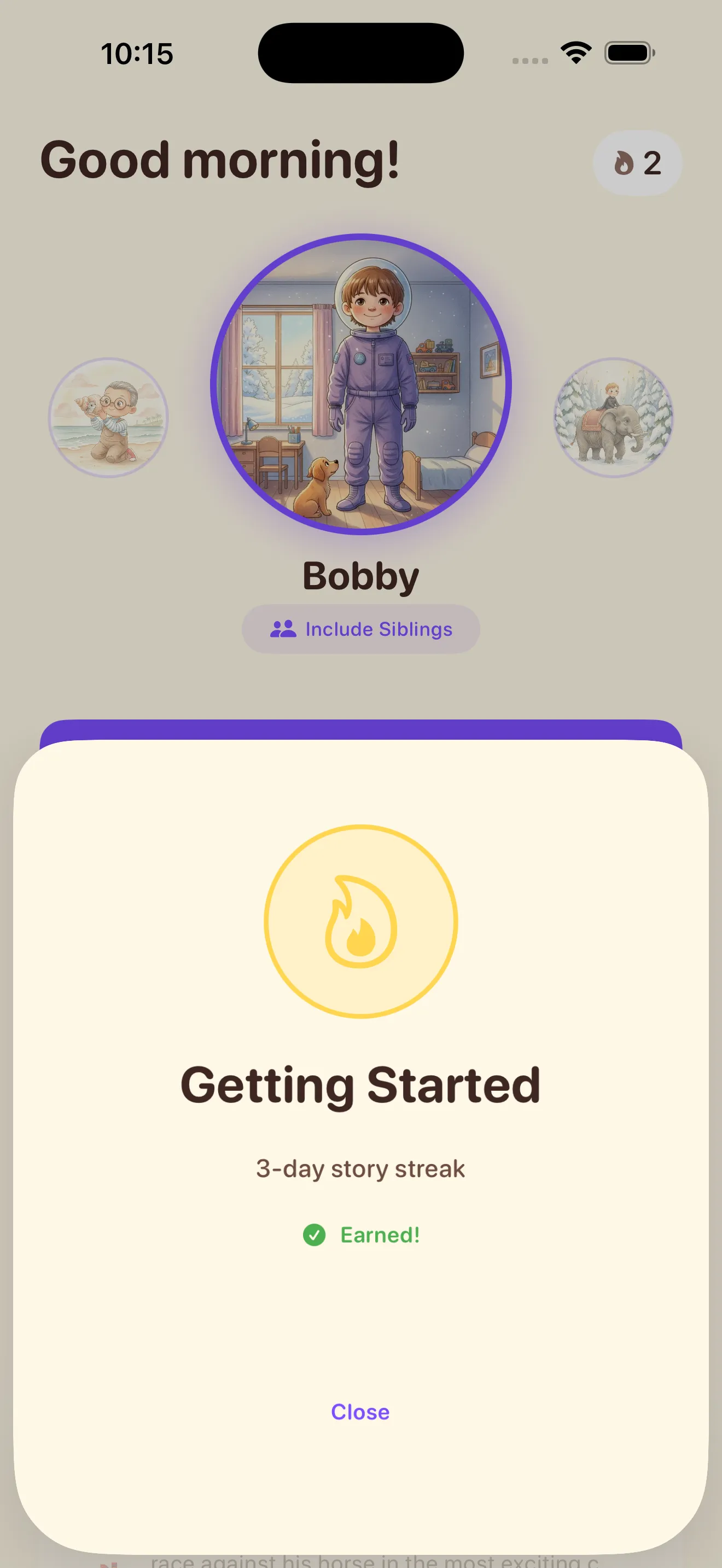Tap Bobby's name label
This screenshot has width=722, height=1568.
click(360, 575)
